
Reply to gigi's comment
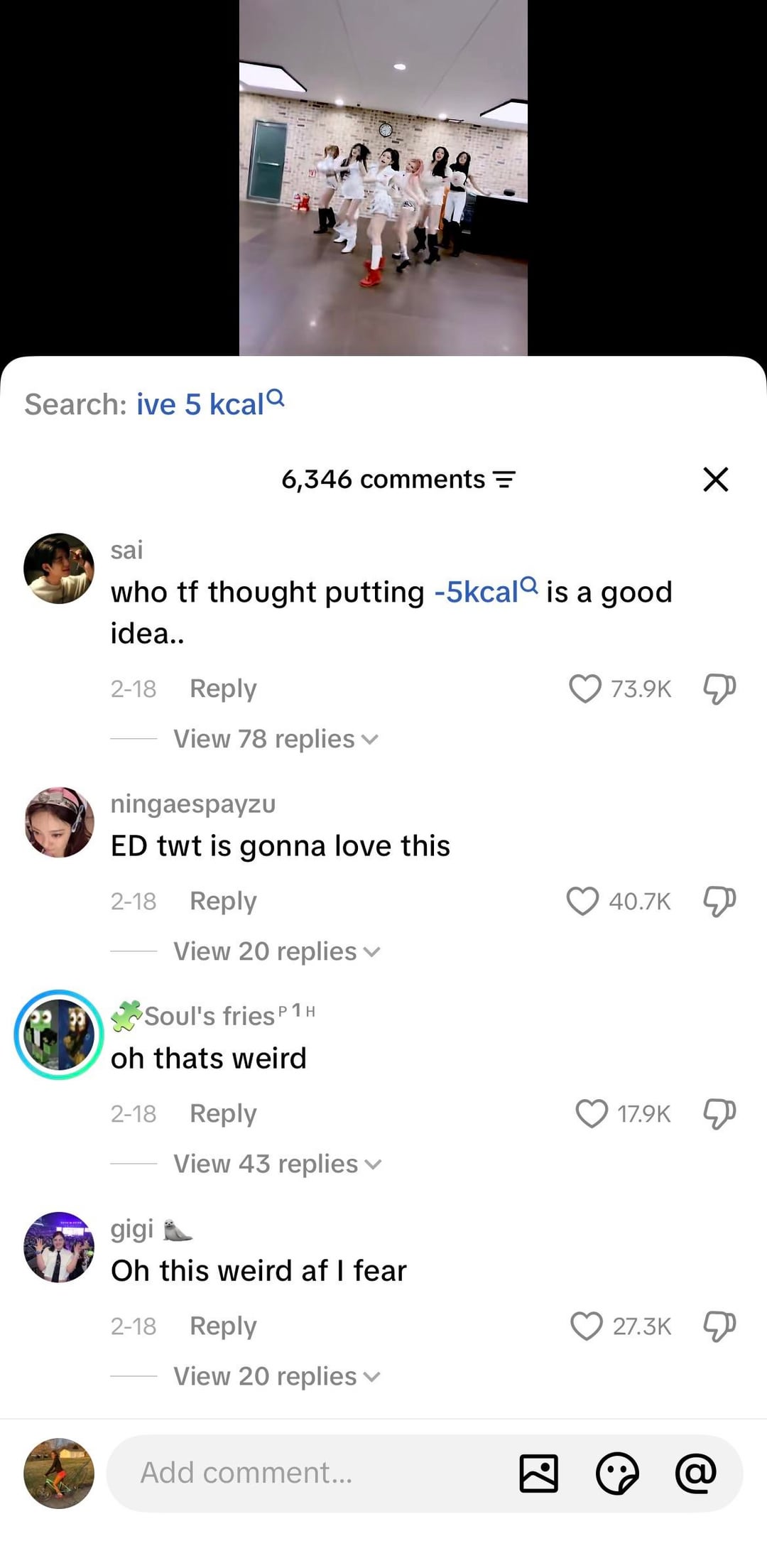pyautogui.click(x=223, y=1326)
